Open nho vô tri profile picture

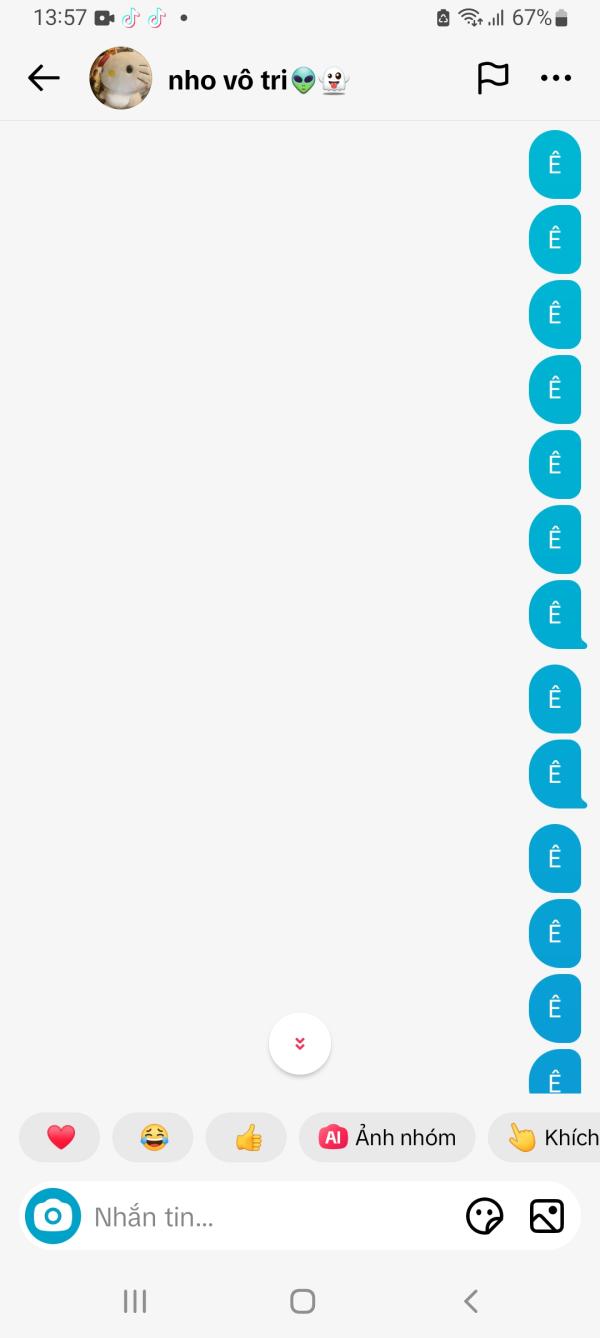point(121,78)
